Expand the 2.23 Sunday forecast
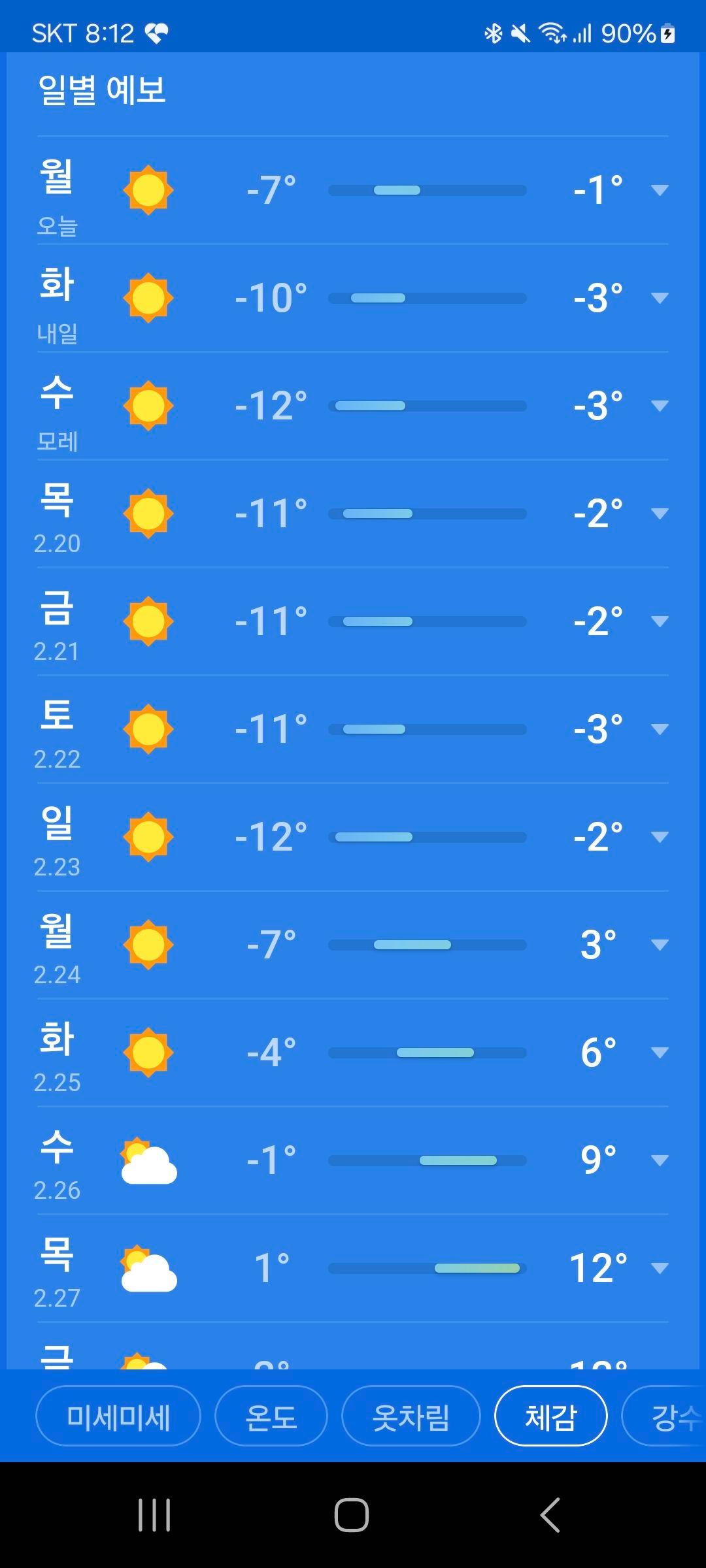 [660, 837]
